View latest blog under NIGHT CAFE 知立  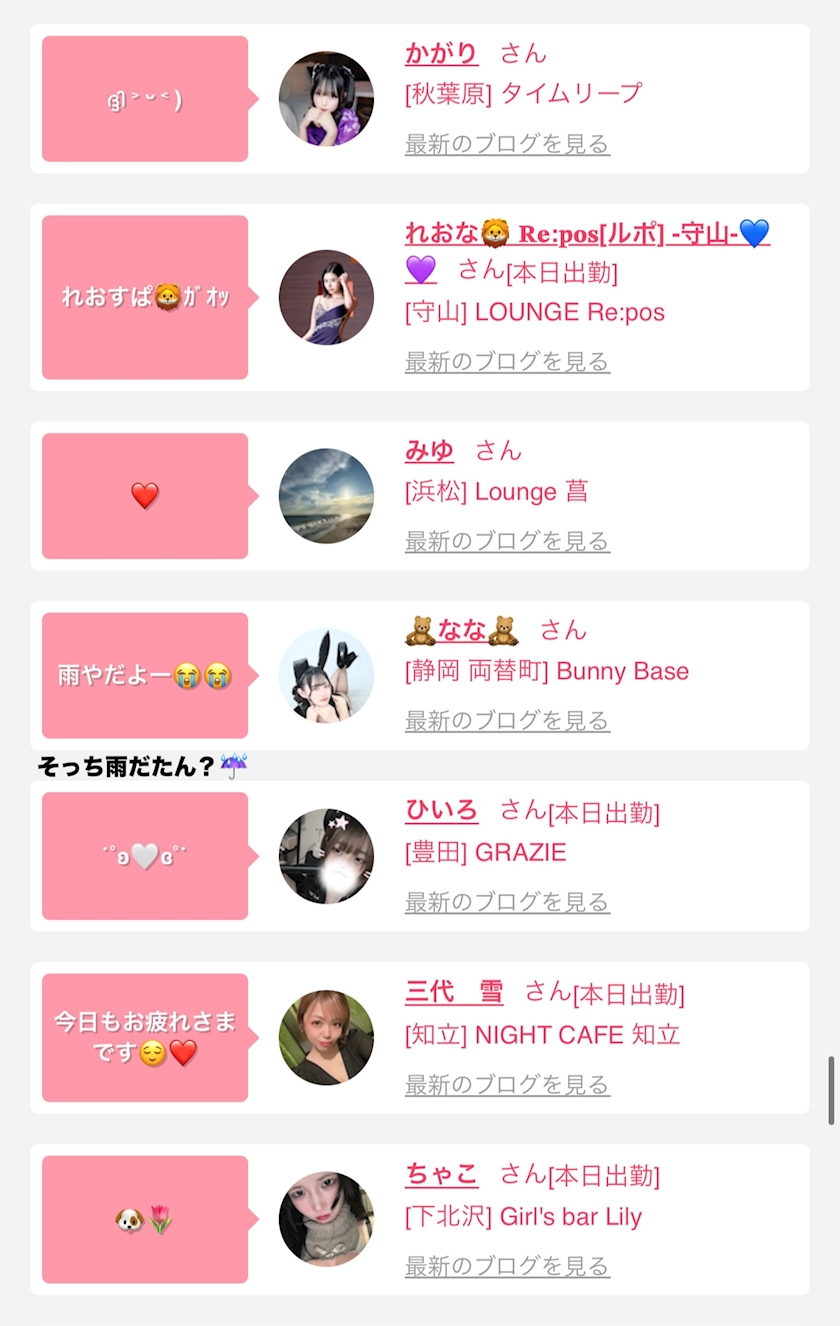pos(507,1084)
